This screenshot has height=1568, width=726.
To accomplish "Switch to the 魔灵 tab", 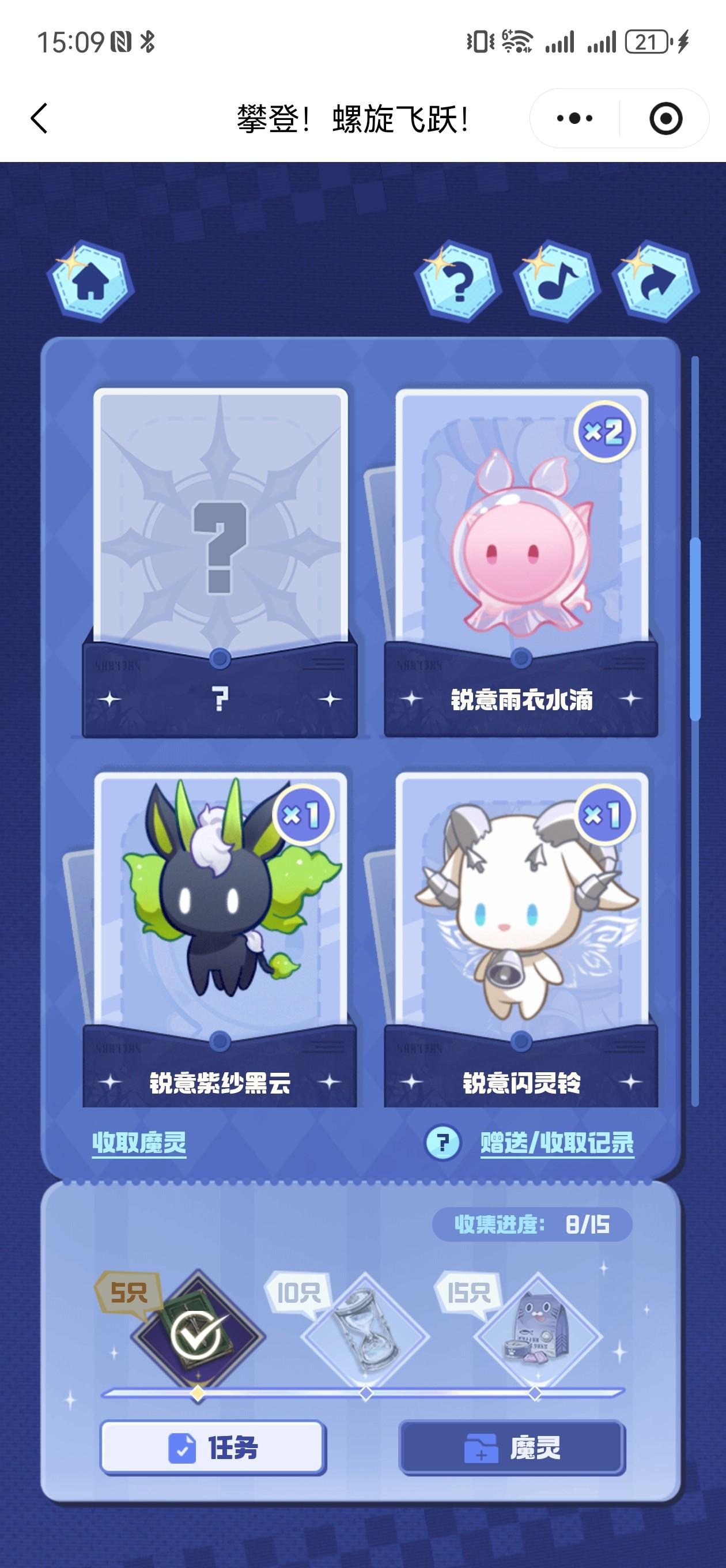I will pyautogui.click(x=511, y=1448).
